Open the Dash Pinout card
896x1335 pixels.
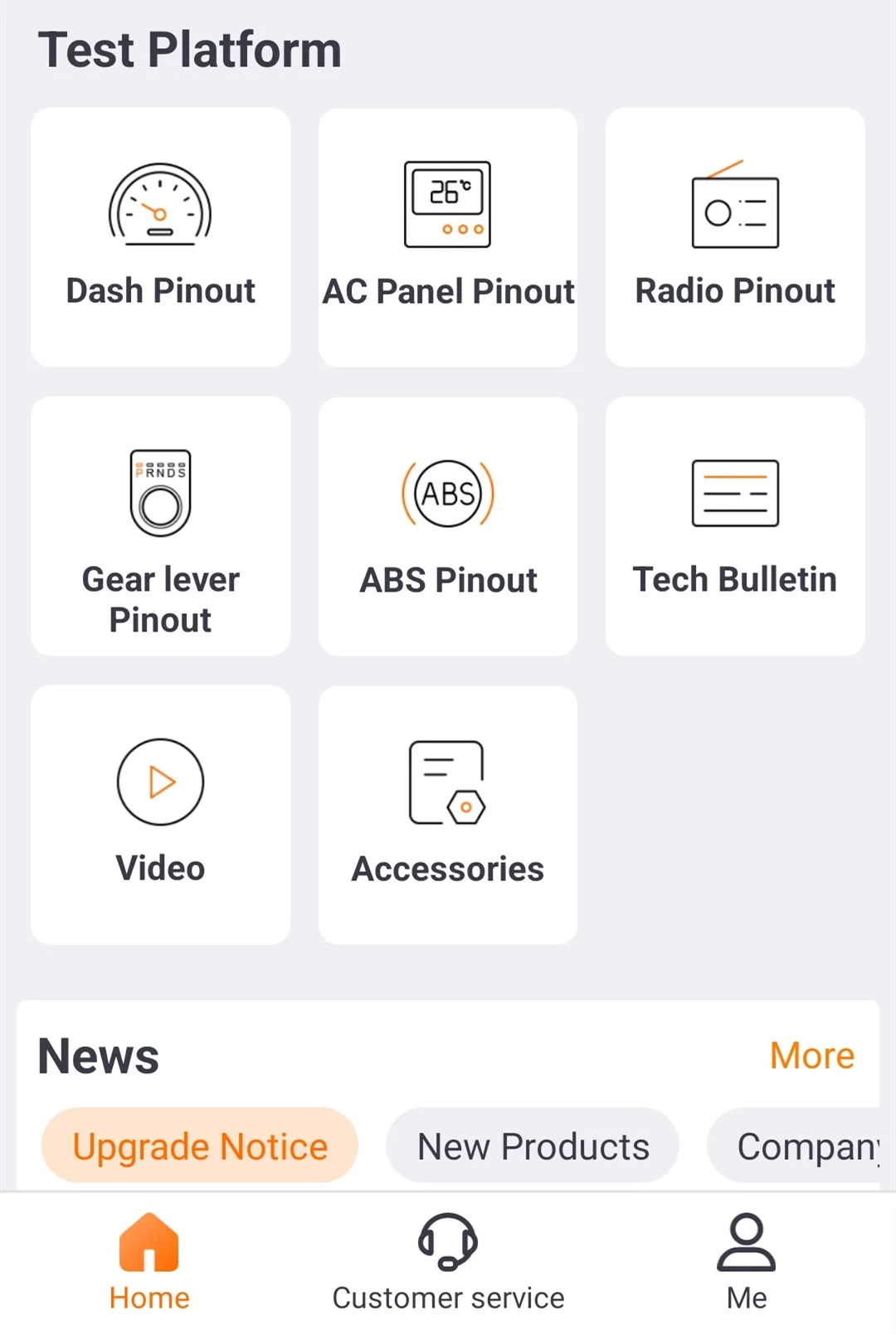(160, 237)
